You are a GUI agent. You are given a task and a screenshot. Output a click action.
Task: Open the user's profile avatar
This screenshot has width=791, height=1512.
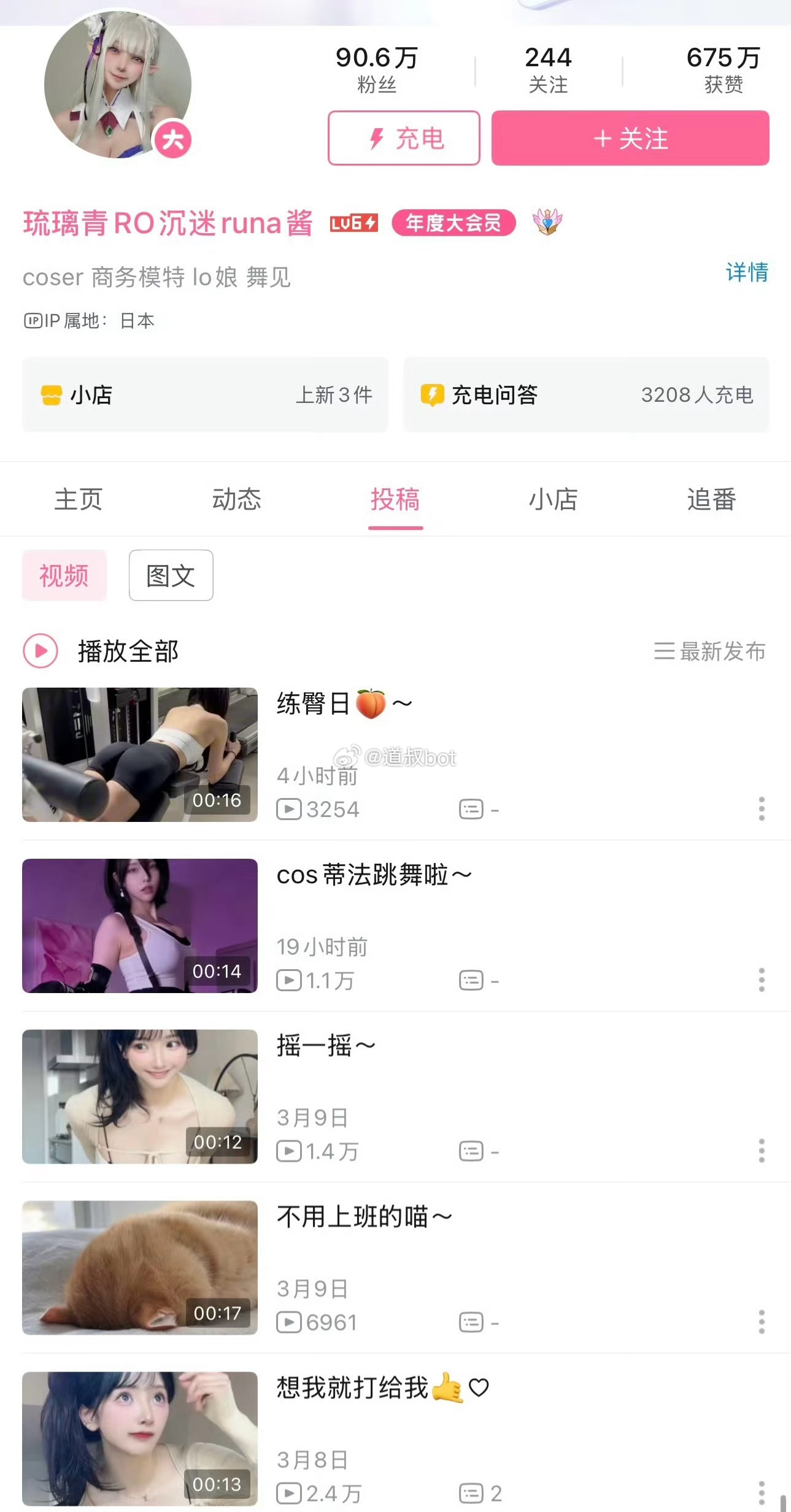pos(118,85)
